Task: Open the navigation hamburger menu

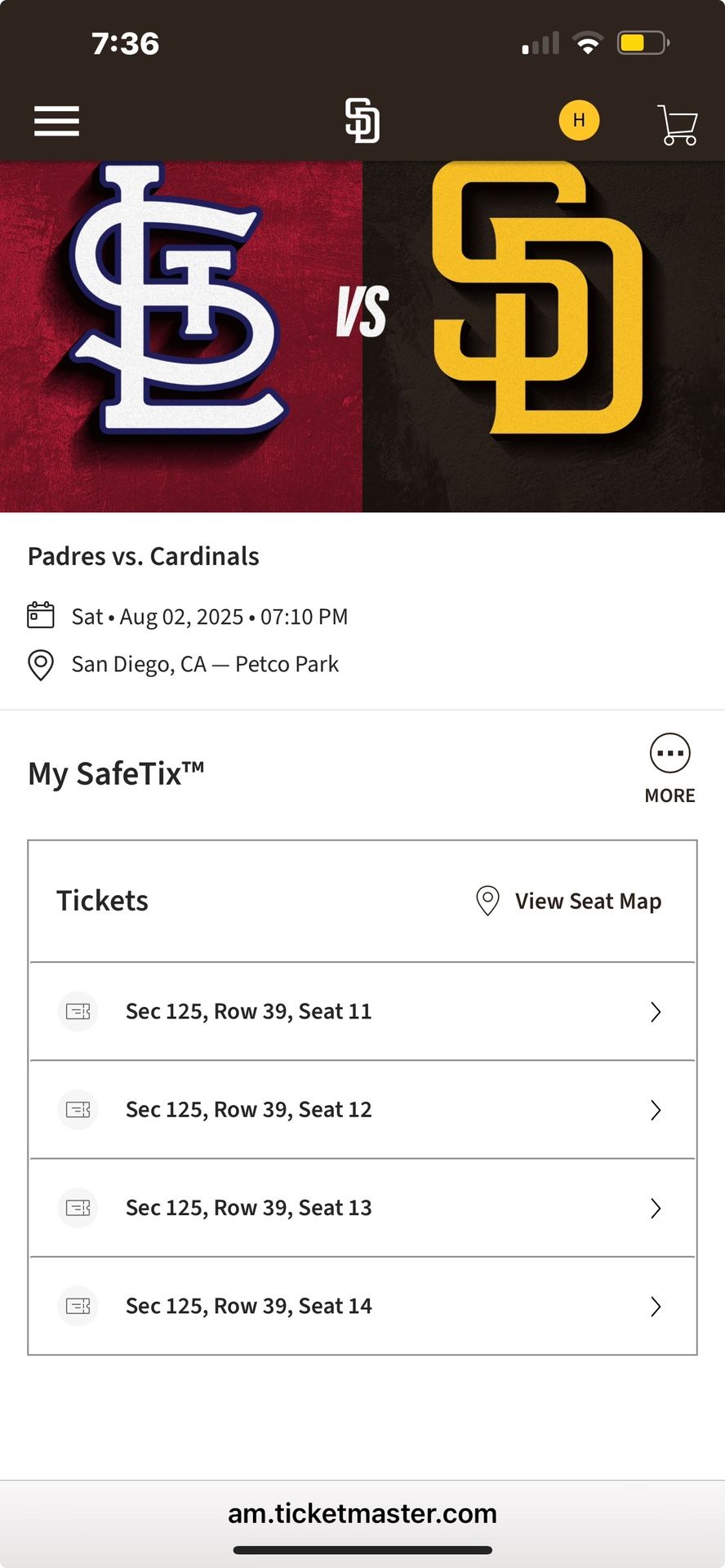Action: click(56, 120)
